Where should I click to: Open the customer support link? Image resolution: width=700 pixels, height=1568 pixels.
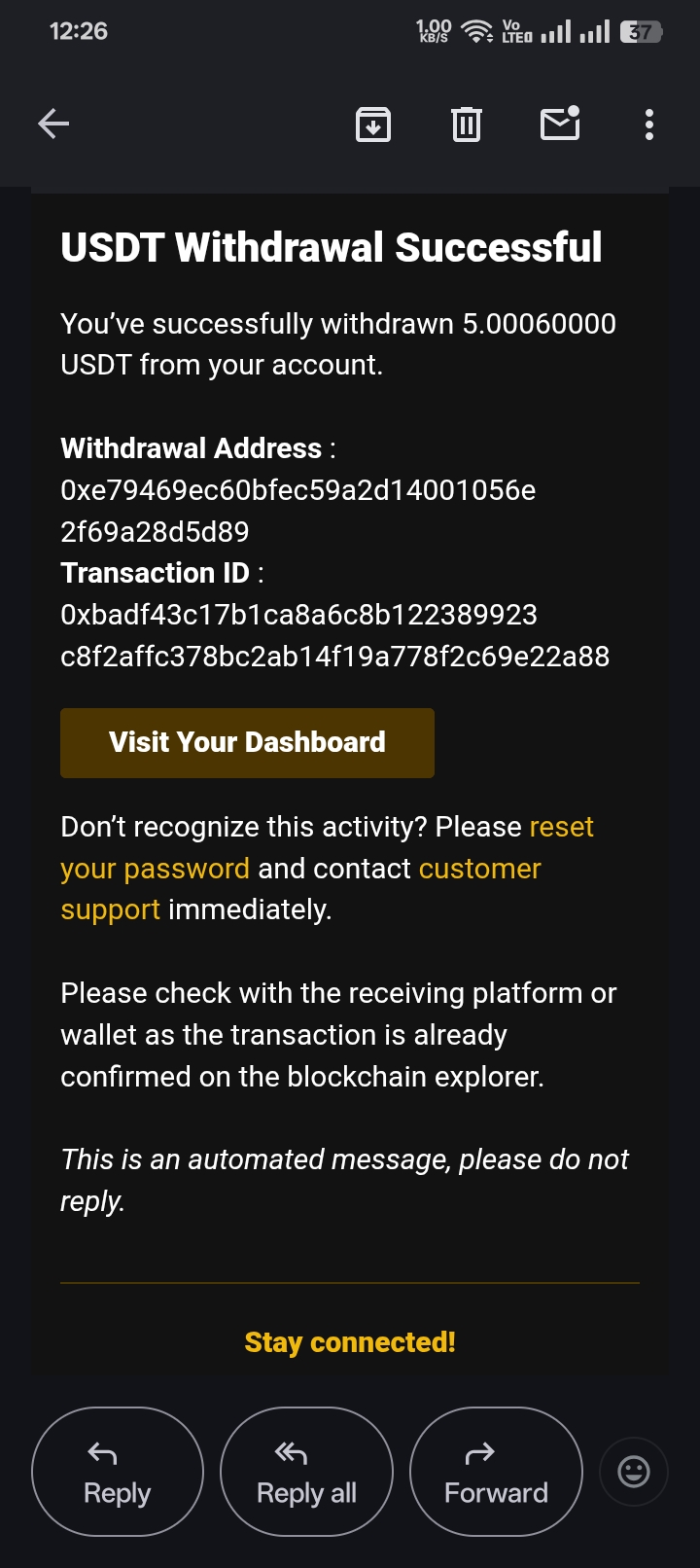click(x=479, y=868)
